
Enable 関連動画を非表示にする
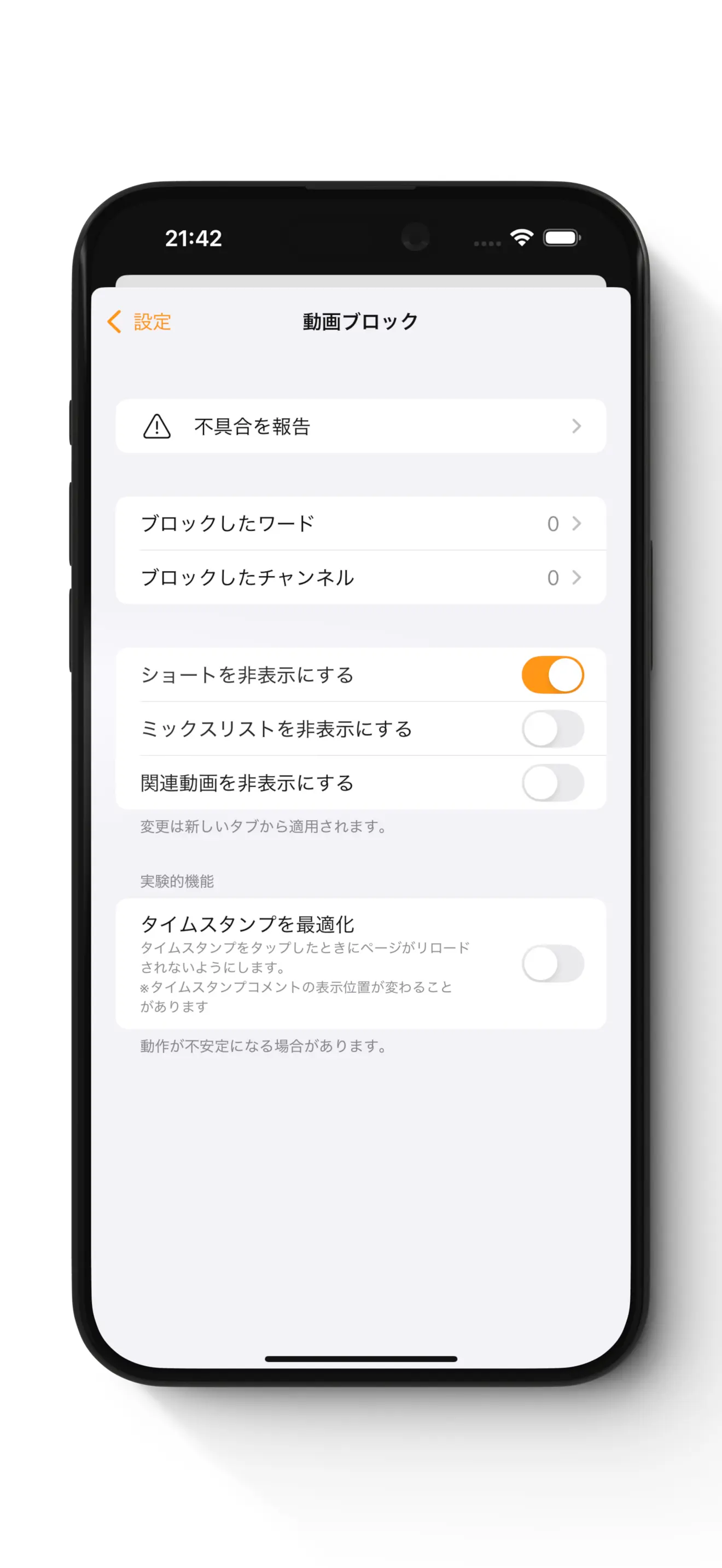[552, 783]
